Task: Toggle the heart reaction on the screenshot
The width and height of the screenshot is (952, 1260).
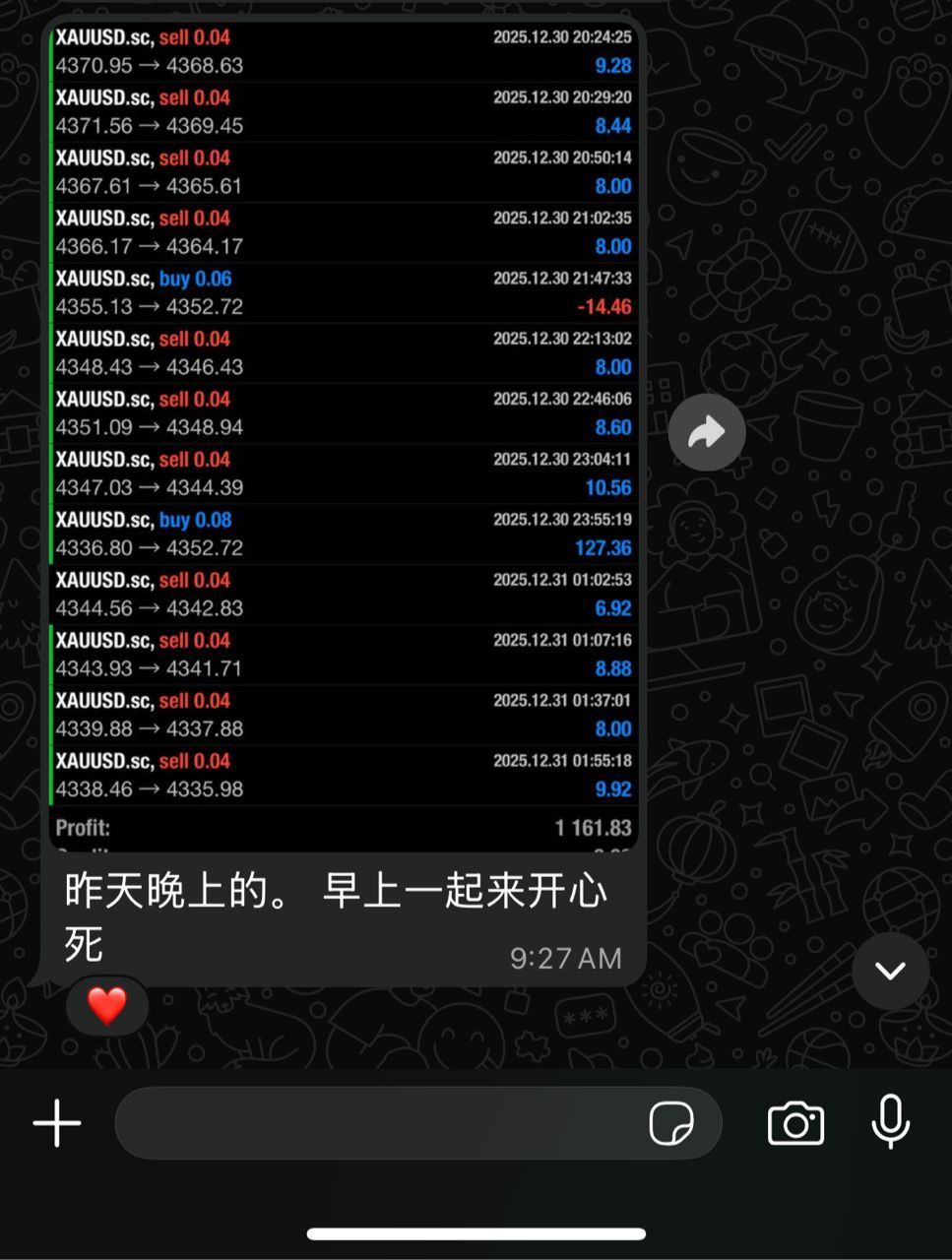Action: click(106, 1005)
